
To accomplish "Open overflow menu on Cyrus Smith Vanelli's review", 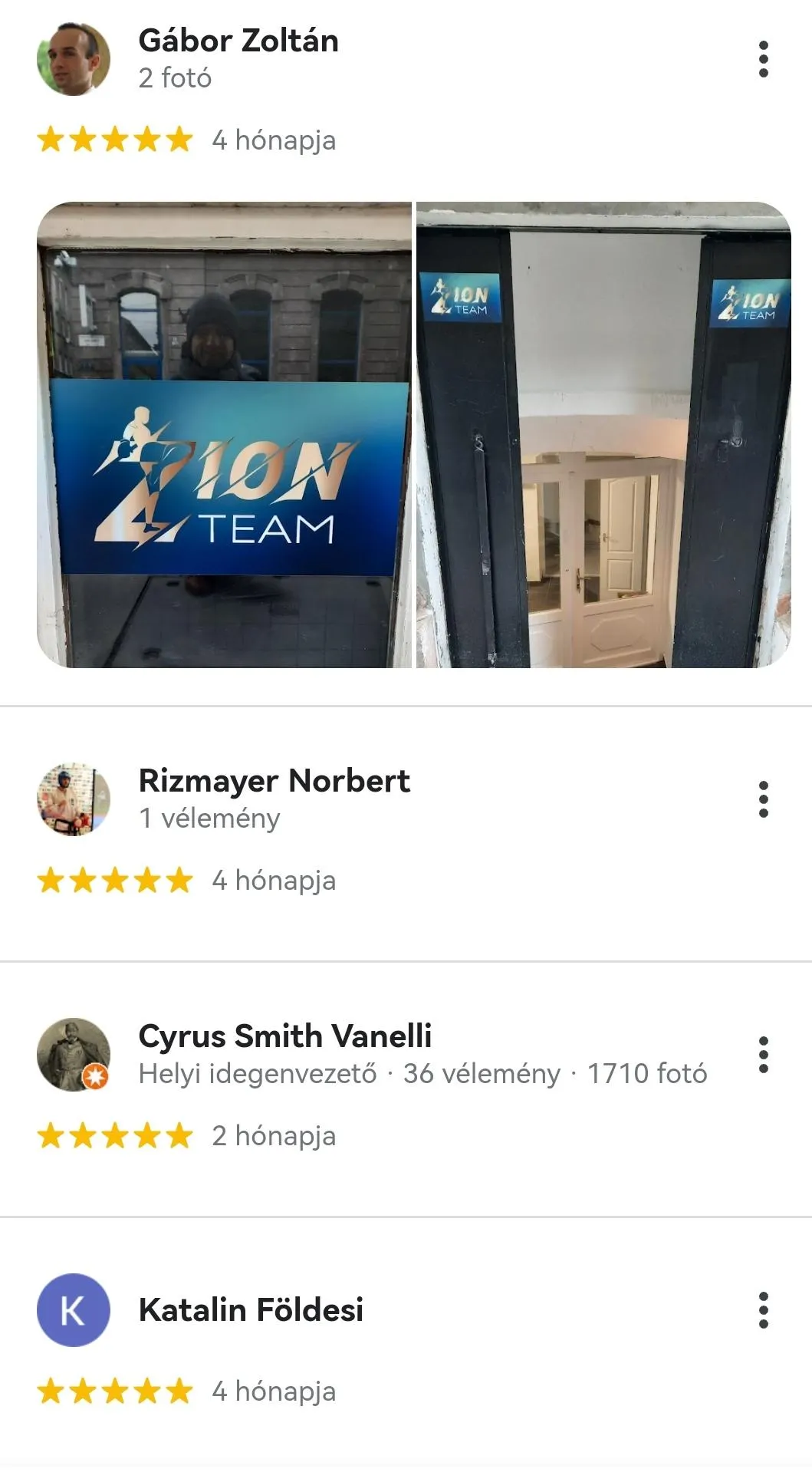I will [763, 1055].
